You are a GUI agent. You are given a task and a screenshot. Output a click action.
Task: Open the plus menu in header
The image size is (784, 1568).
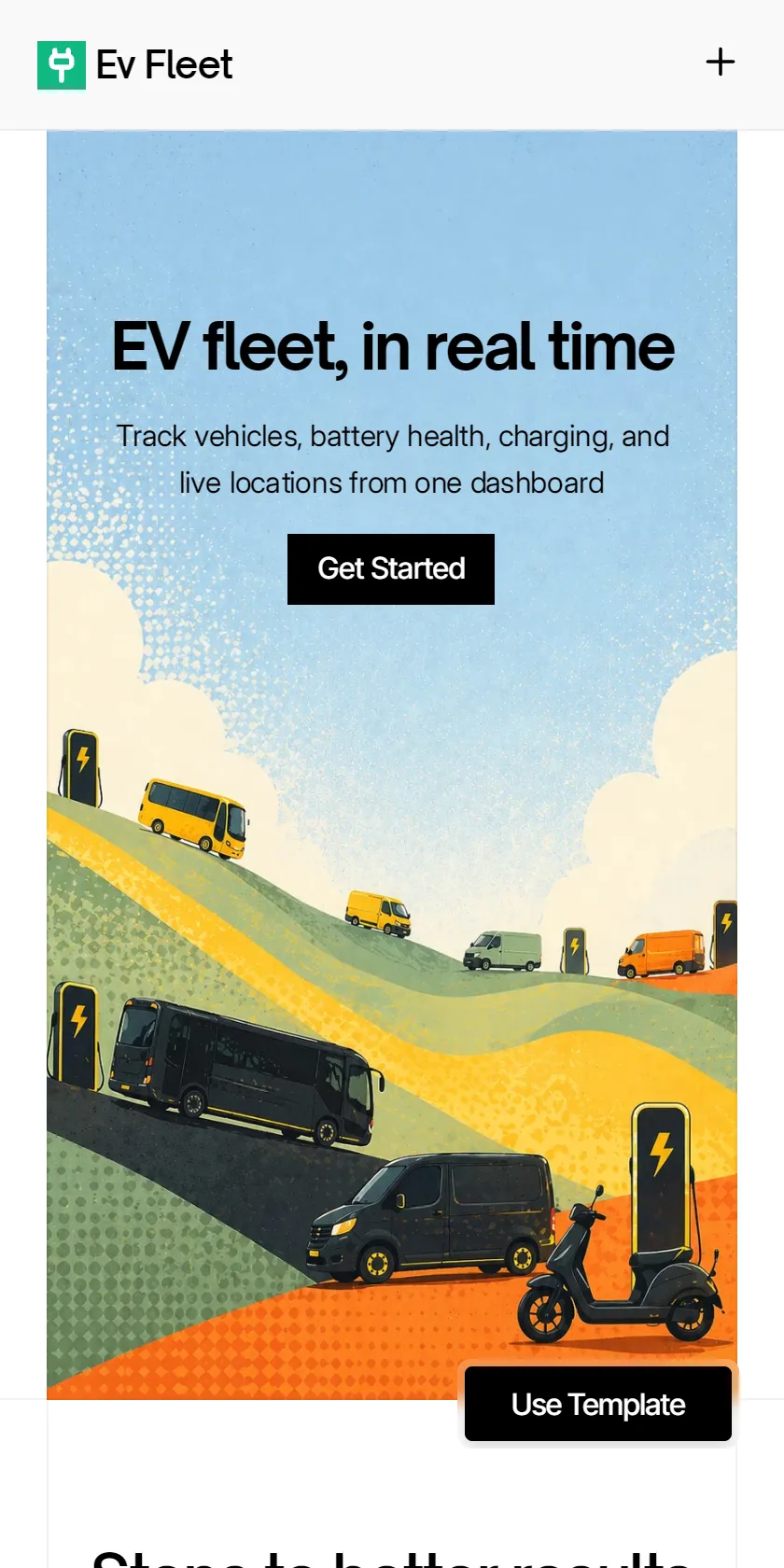[x=720, y=63]
